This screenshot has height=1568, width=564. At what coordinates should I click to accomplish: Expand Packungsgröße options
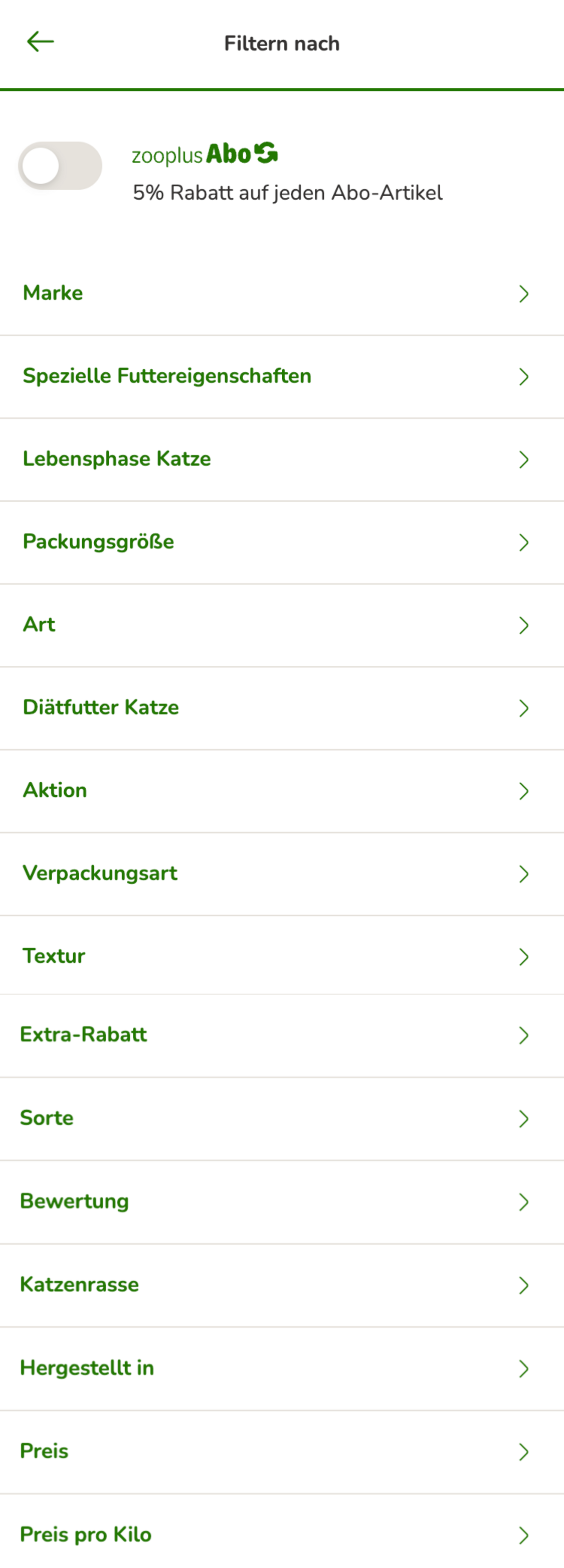click(524, 542)
